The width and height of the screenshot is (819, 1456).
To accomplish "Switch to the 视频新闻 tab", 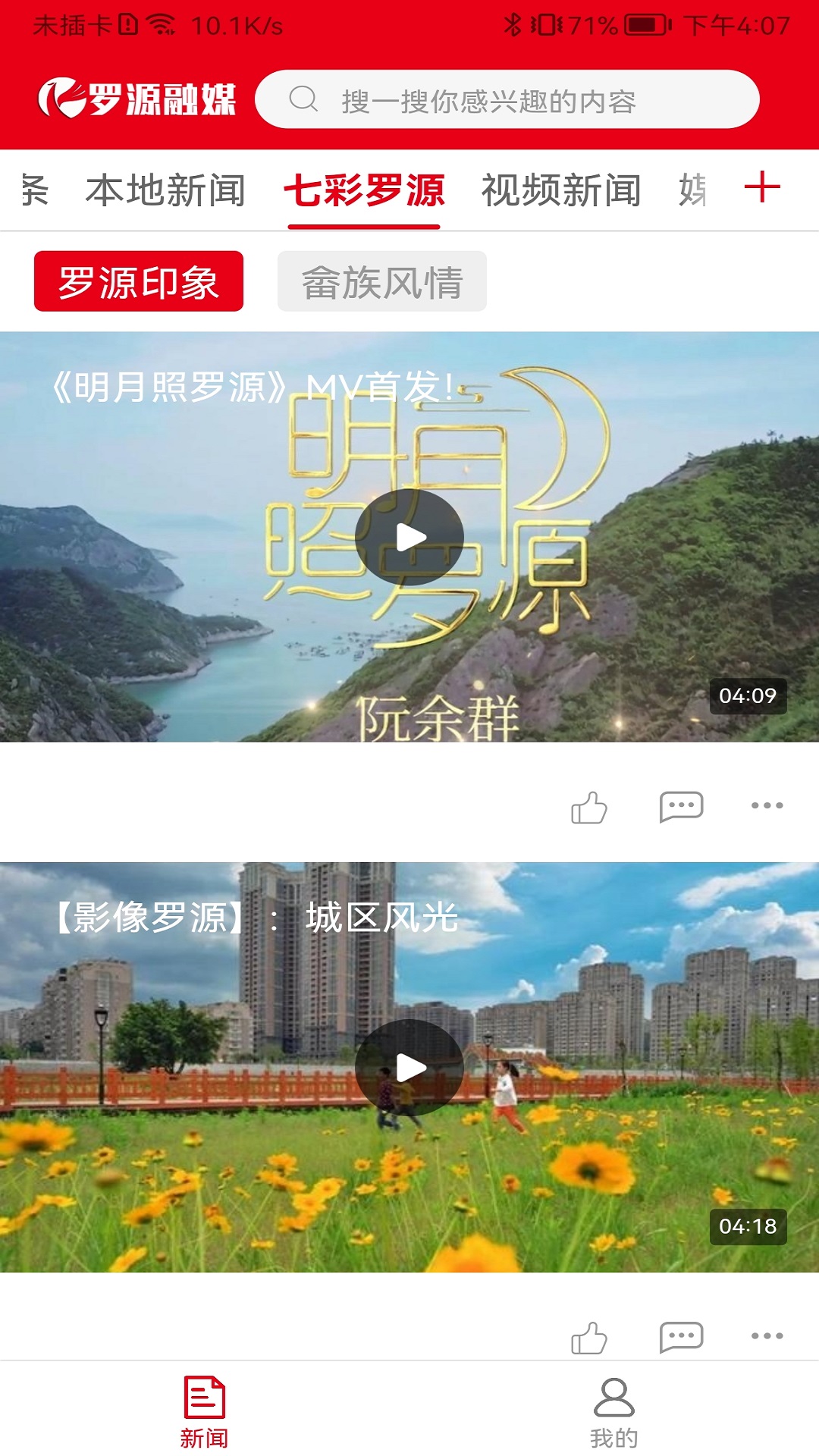I will [561, 190].
